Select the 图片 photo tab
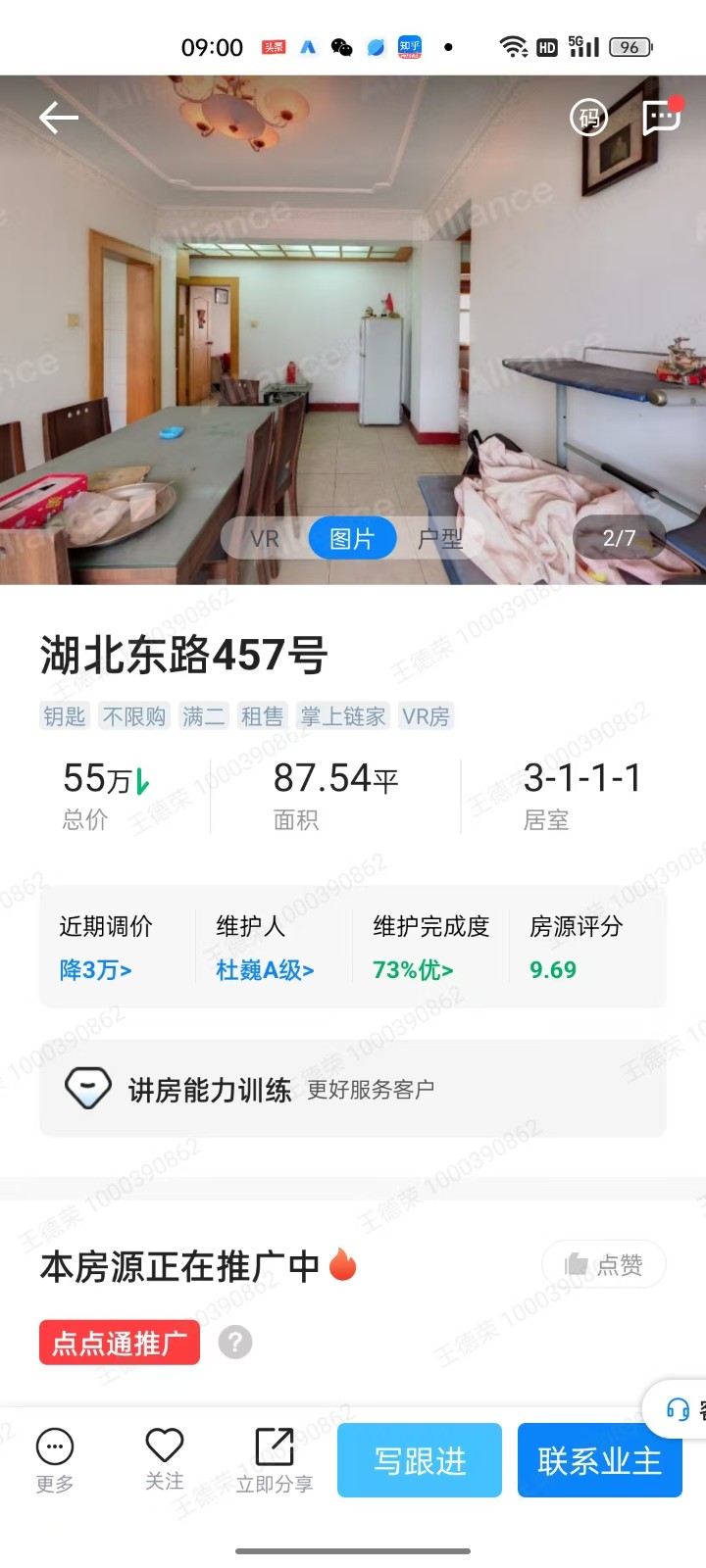This screenshot has height=1568, width=706. [x=351, y=539]
